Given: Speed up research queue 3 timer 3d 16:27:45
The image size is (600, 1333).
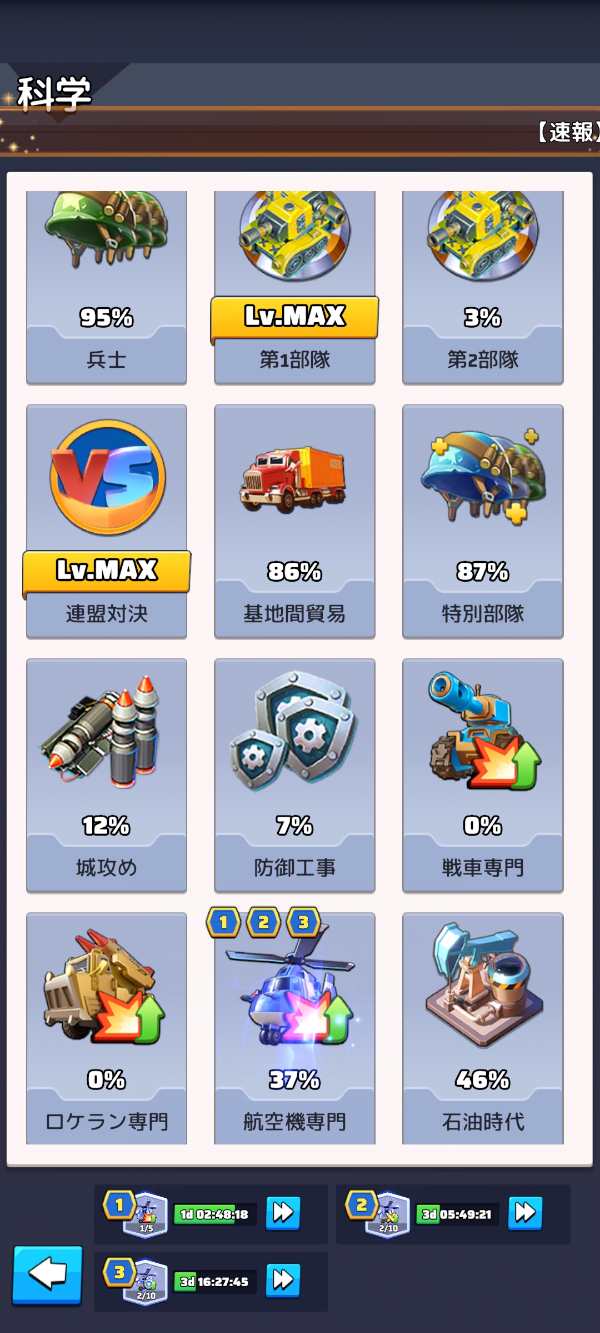Looking at the screenshot, I should pos(282,1280).
